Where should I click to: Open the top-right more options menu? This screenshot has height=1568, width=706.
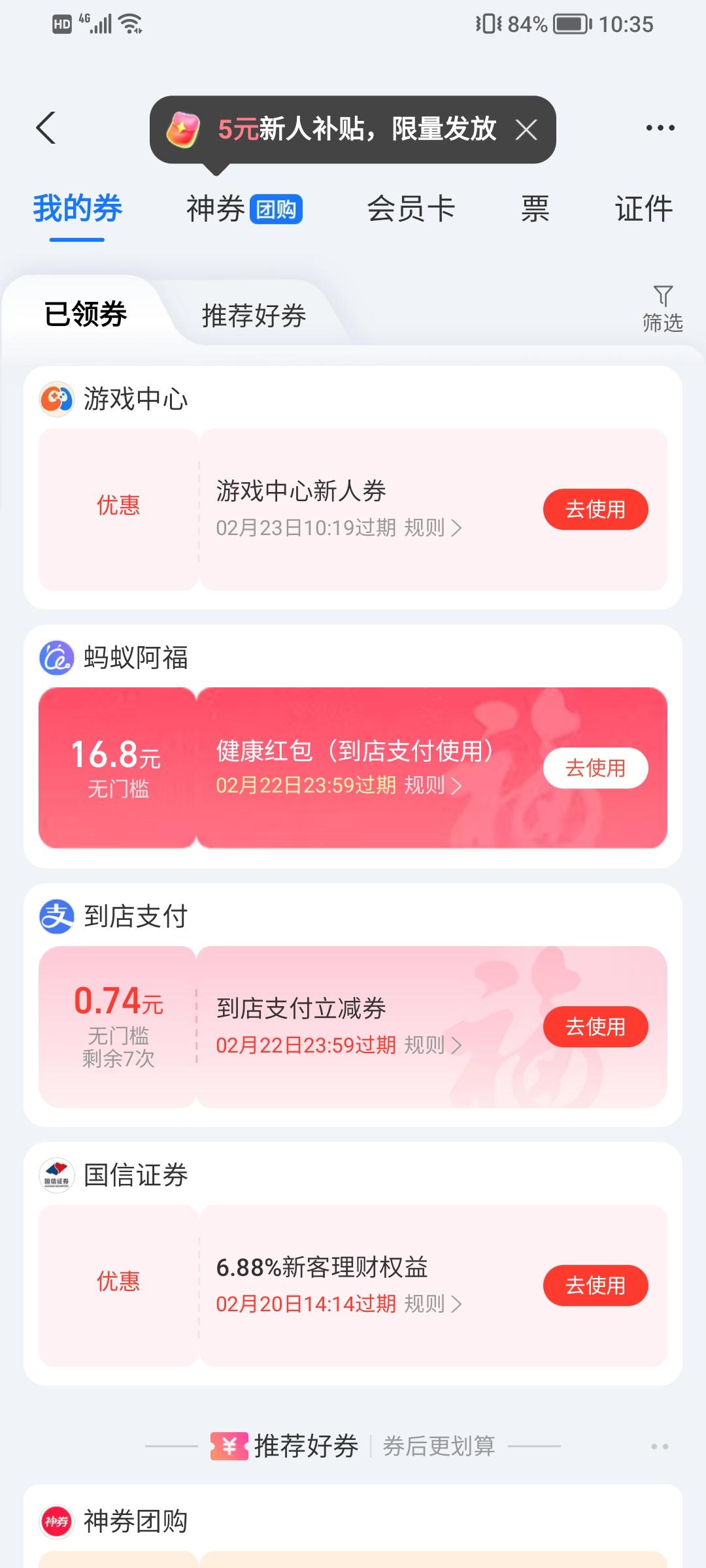point(660,129)
